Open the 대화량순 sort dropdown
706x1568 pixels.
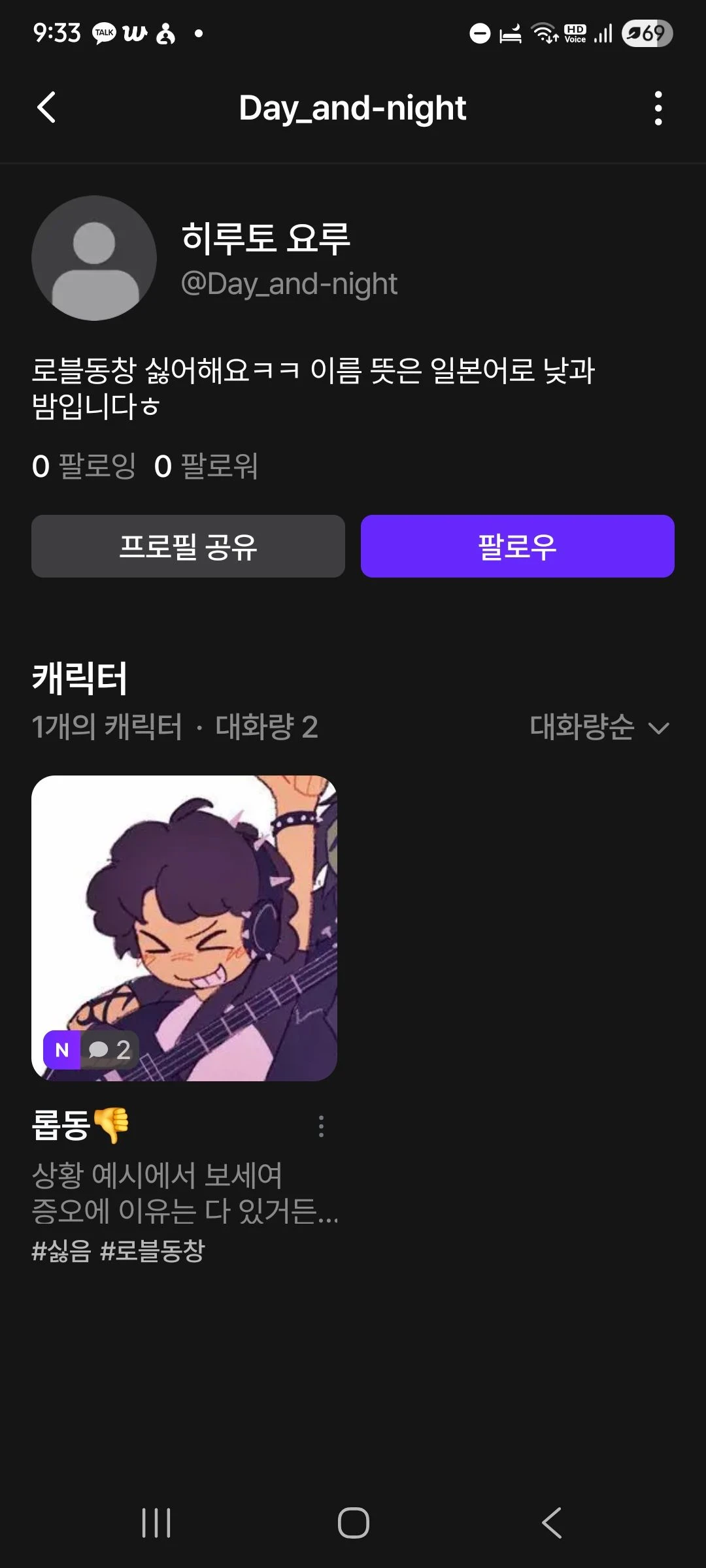coord(599,727)
